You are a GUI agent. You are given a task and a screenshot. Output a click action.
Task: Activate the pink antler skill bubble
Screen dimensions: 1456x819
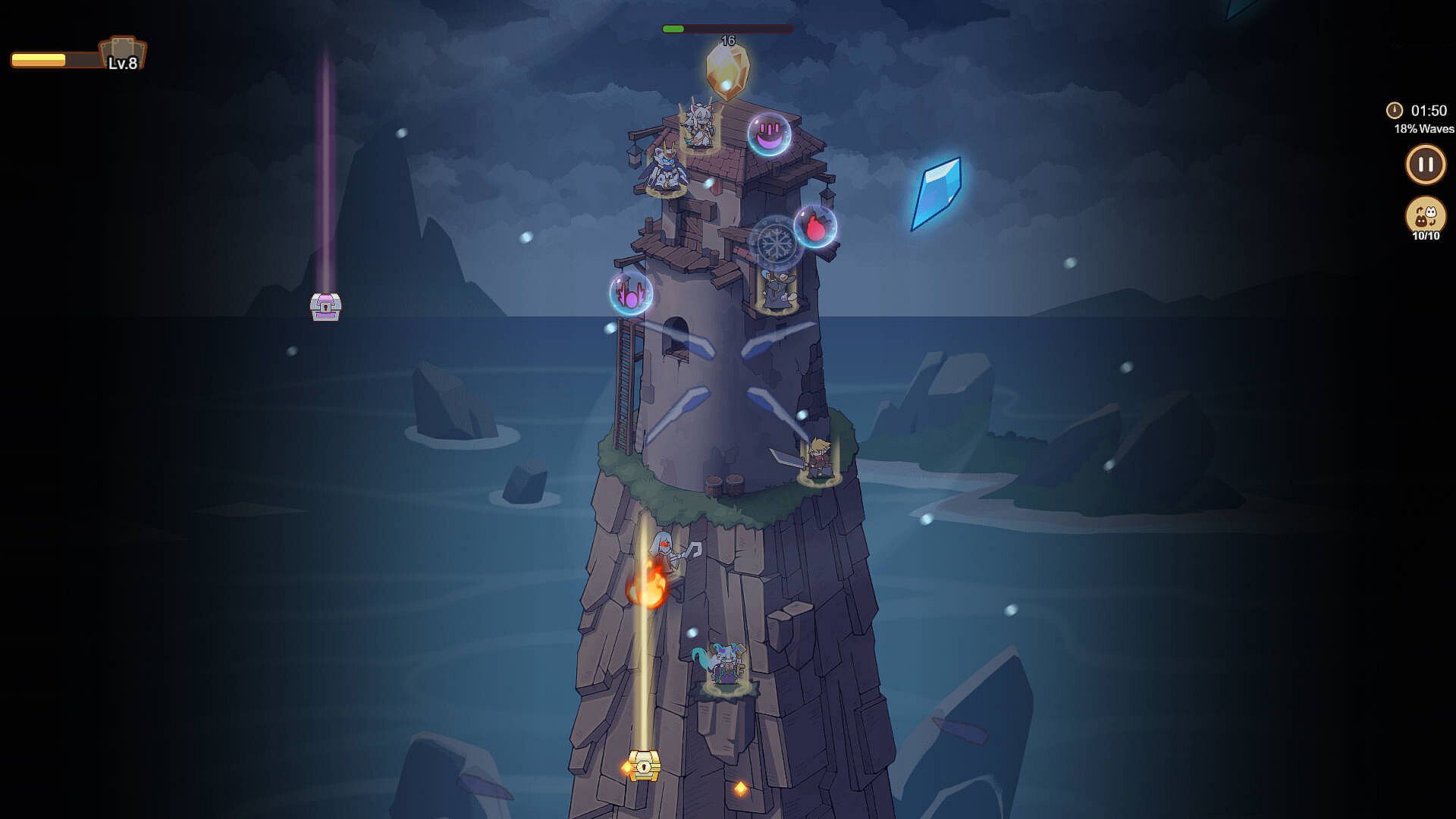click(631, 293)
